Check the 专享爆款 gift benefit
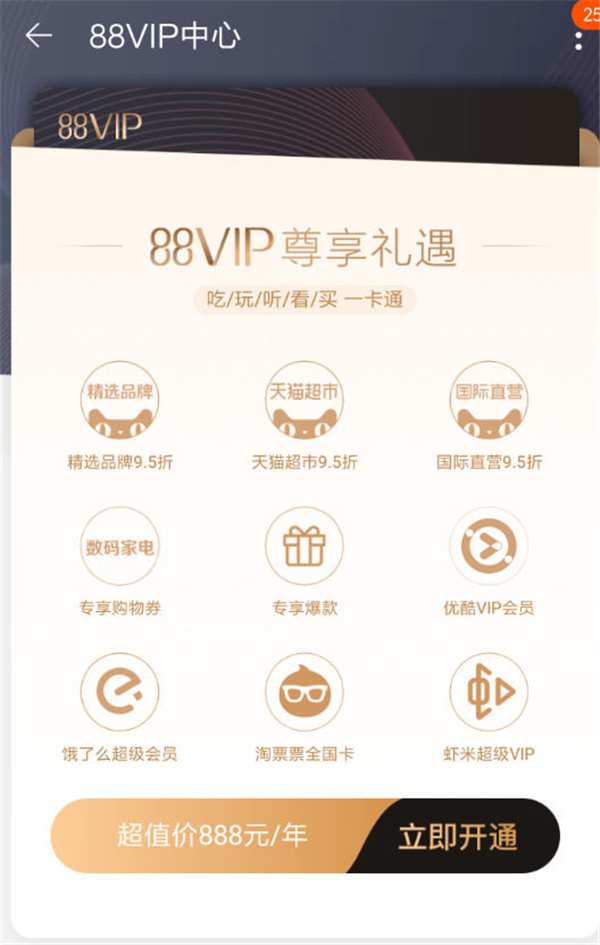The image size is (600, 945). tap(304, 546)
